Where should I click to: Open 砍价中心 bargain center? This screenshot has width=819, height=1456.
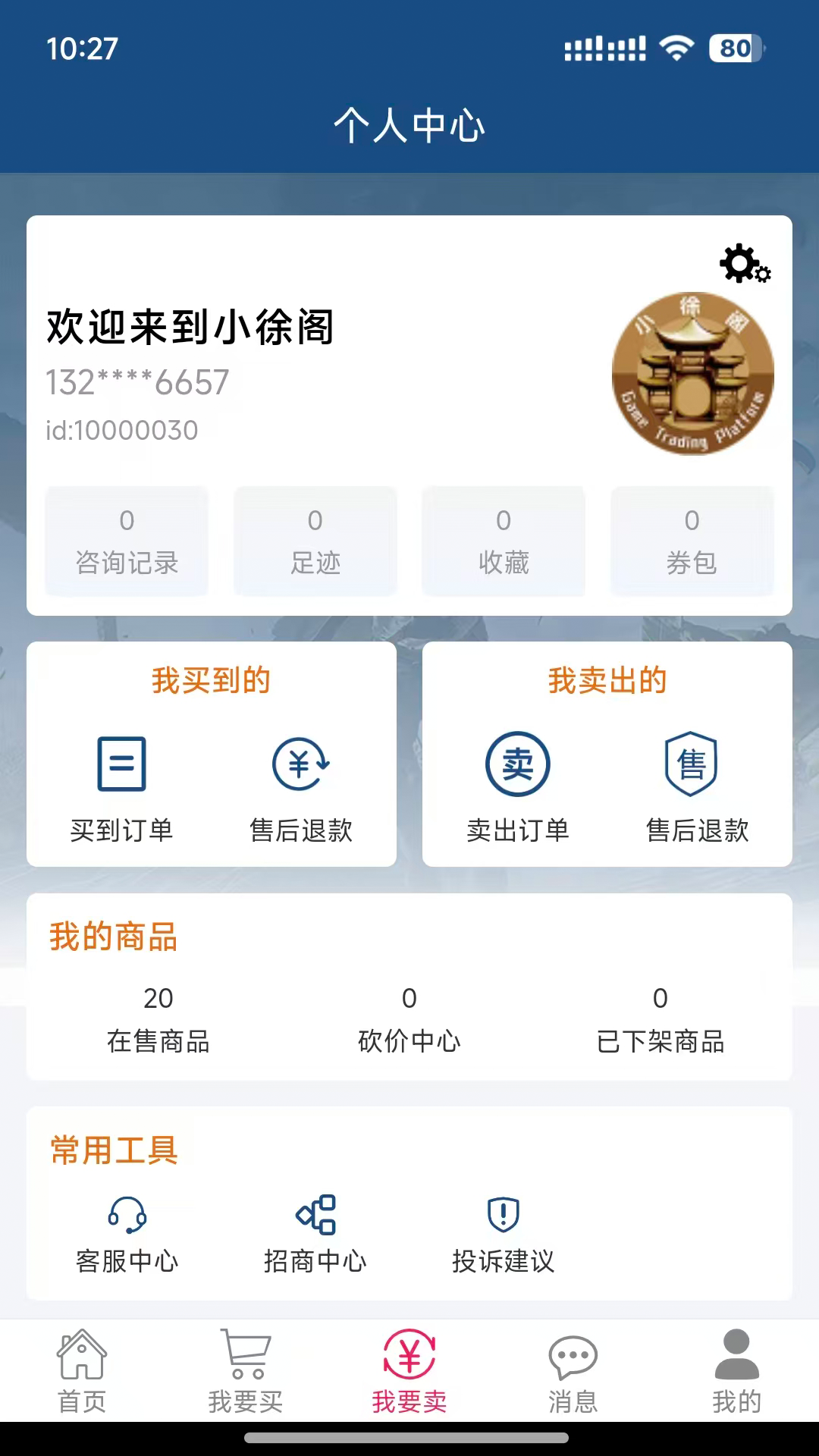(x=409, y=1020)
